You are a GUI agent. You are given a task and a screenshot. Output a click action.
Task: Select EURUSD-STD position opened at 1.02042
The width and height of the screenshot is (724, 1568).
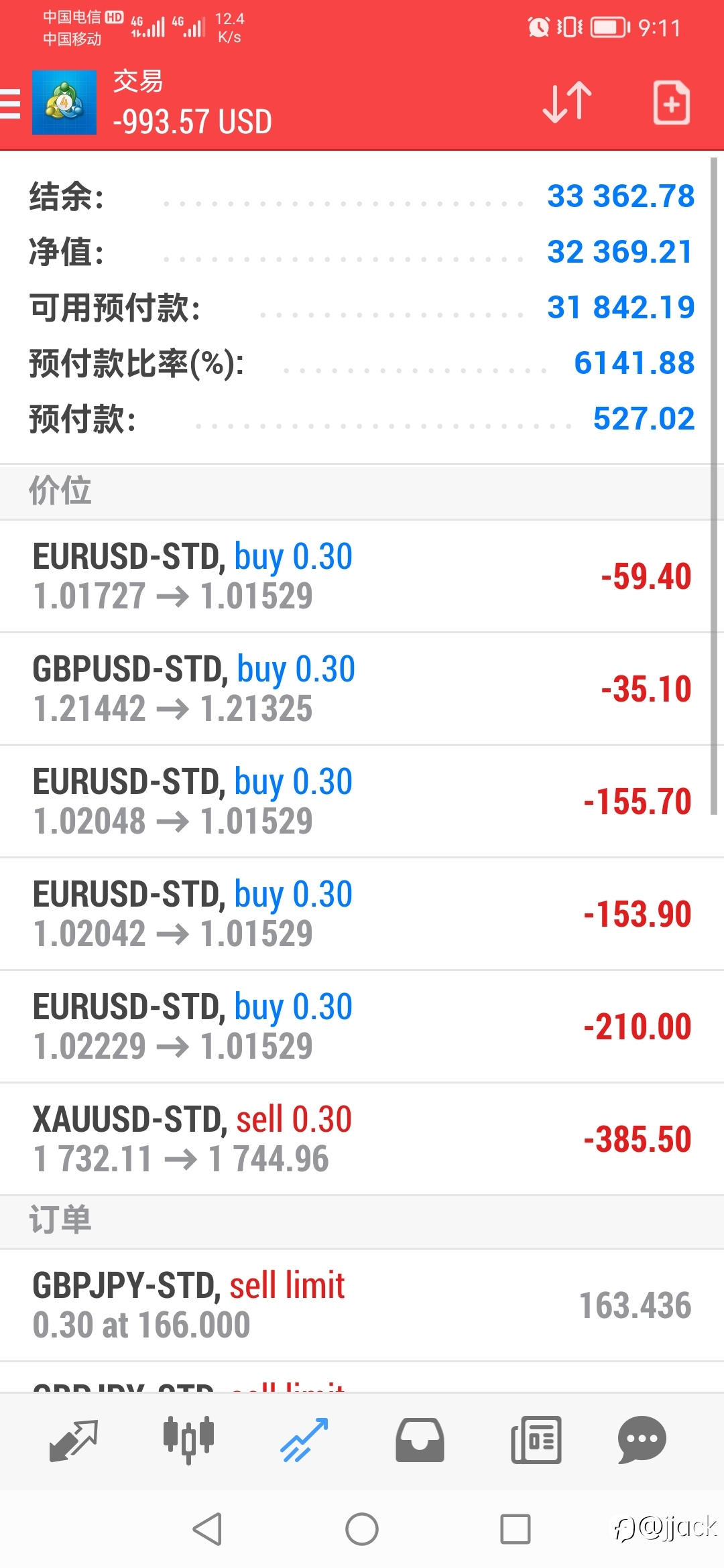pos(362,913)
